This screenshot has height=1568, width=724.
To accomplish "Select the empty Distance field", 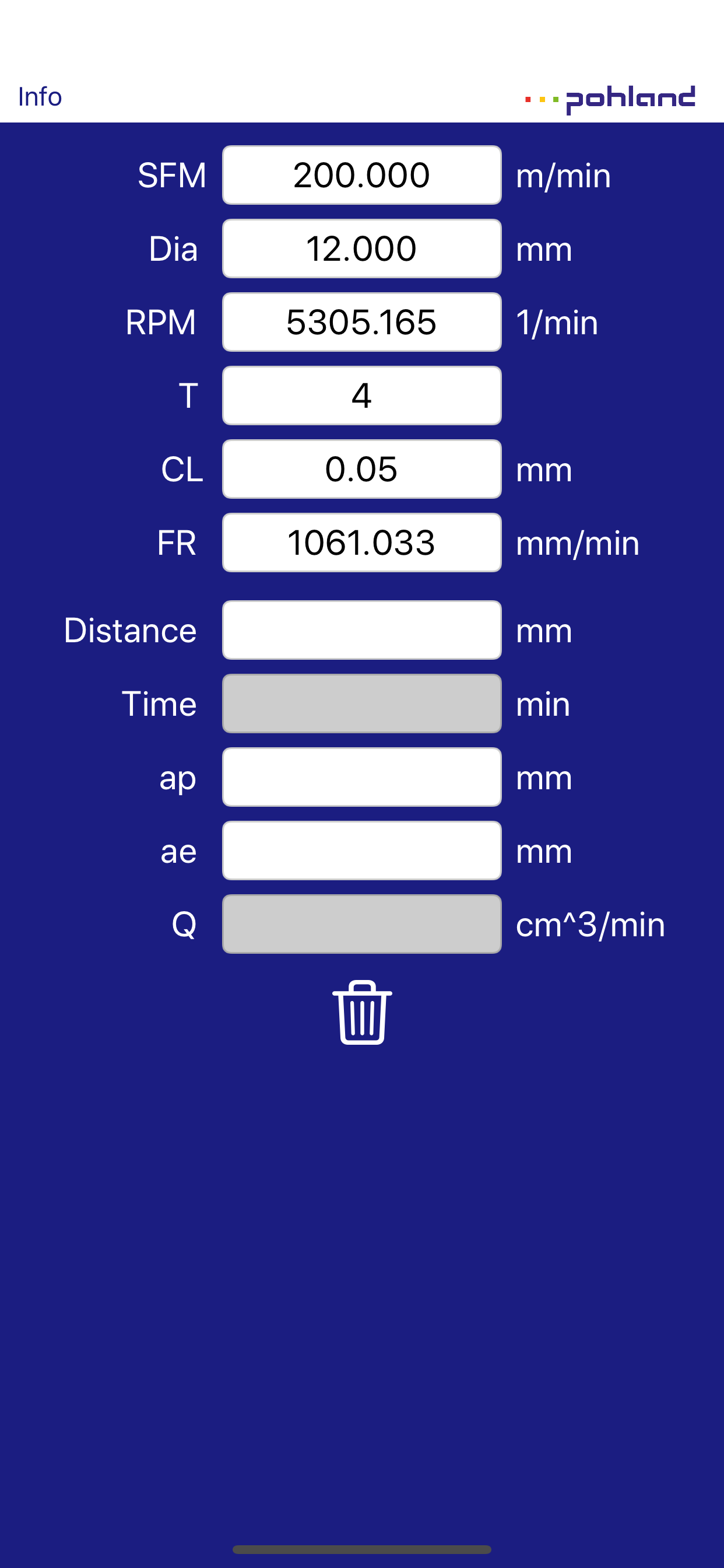I will 361,631.
